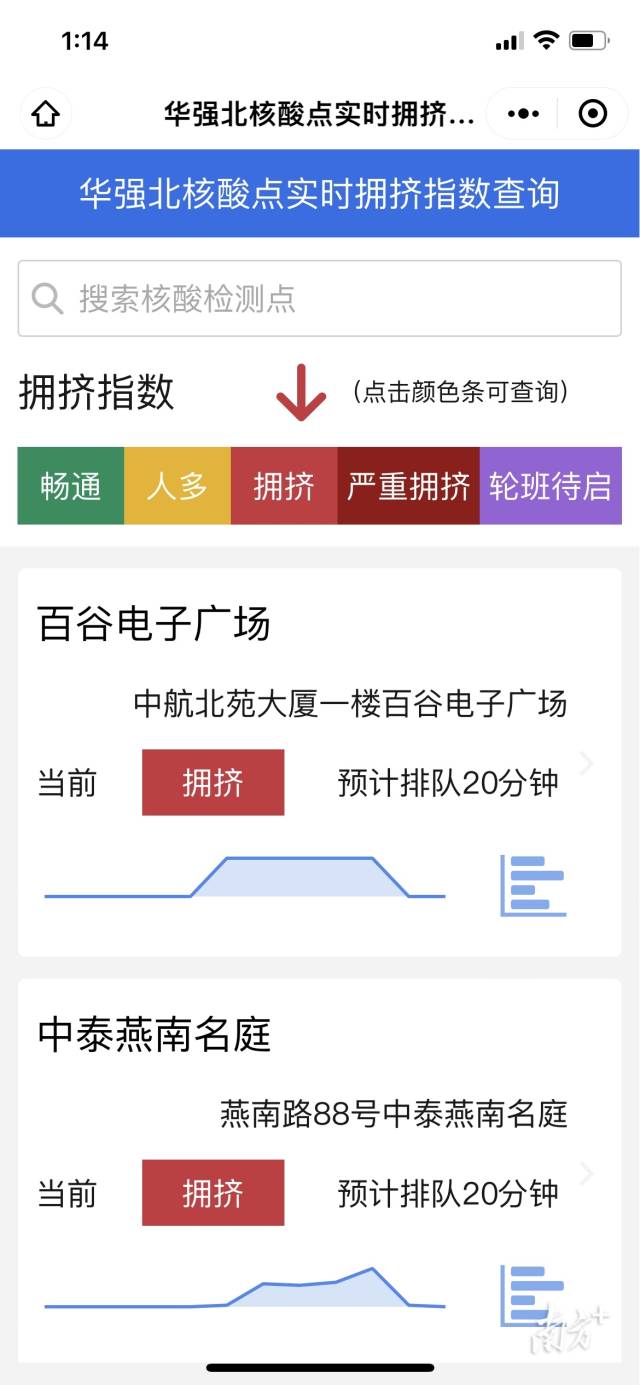
Task: Filter by 严重拥挤 dark red bar
Action: coord(408,486)
